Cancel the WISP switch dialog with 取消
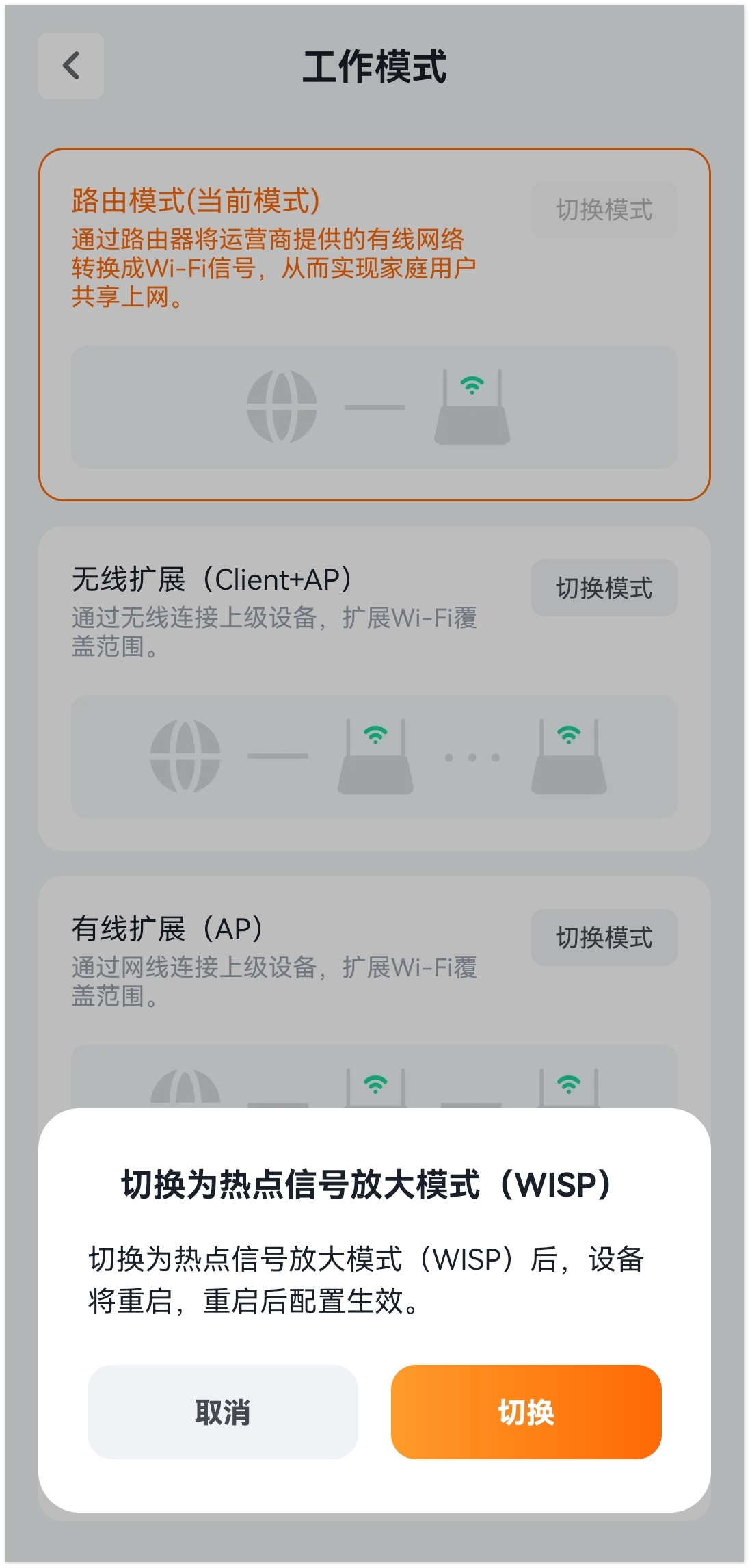The height and width of the screenshot is (1568, 750). pyautogui.click(x=223, y=1411)
